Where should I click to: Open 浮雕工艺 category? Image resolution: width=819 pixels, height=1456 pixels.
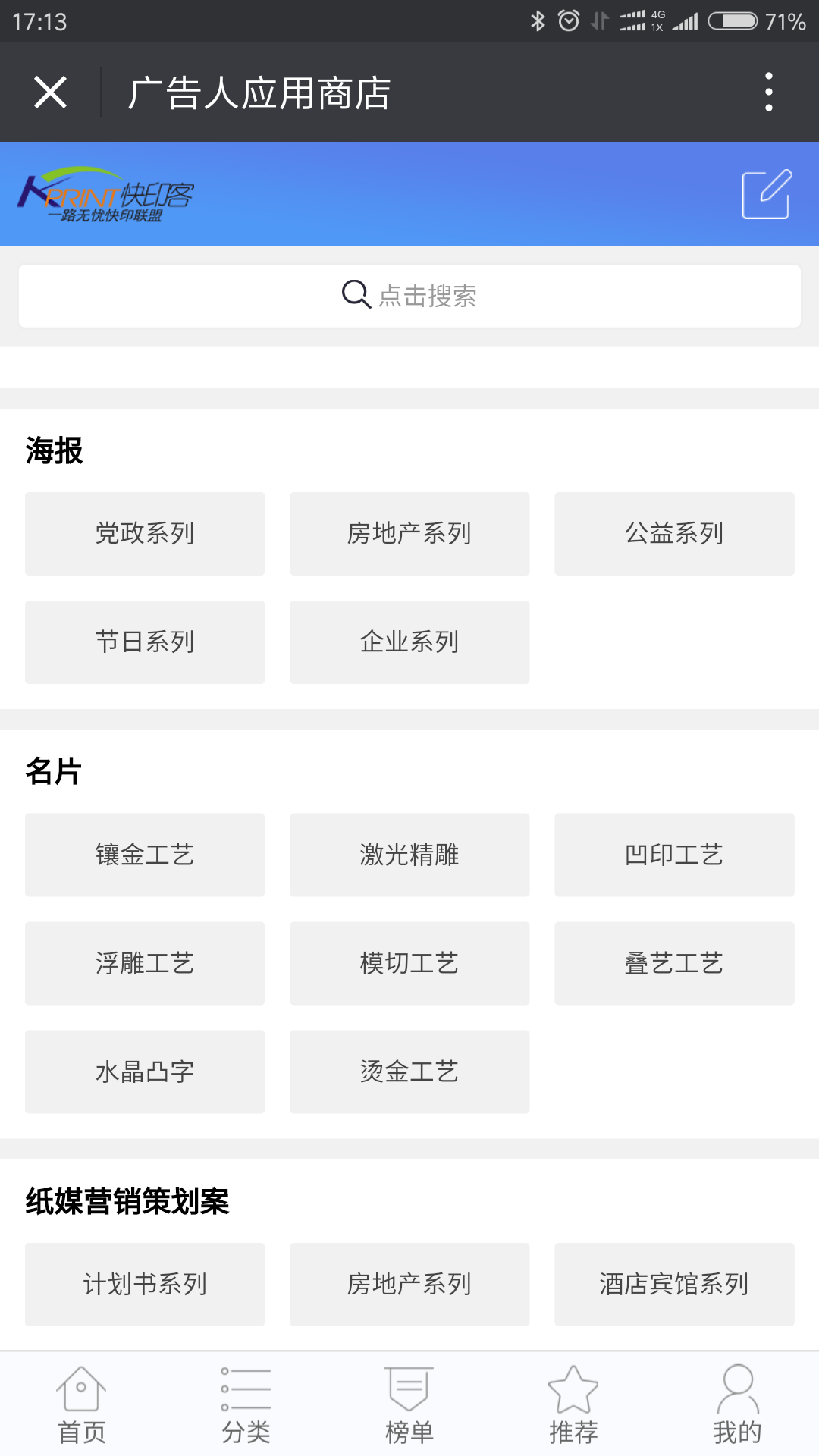145,964
